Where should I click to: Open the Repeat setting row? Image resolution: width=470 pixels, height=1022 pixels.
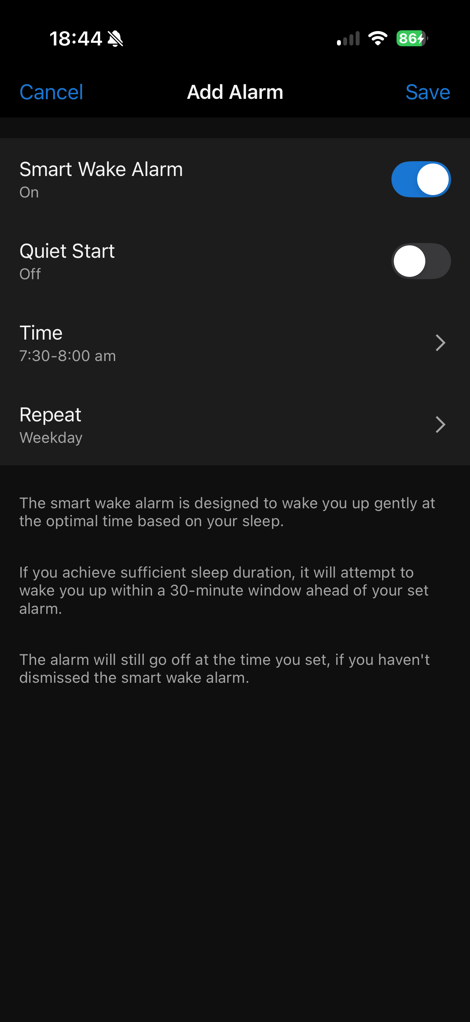[x=235, y=425]
